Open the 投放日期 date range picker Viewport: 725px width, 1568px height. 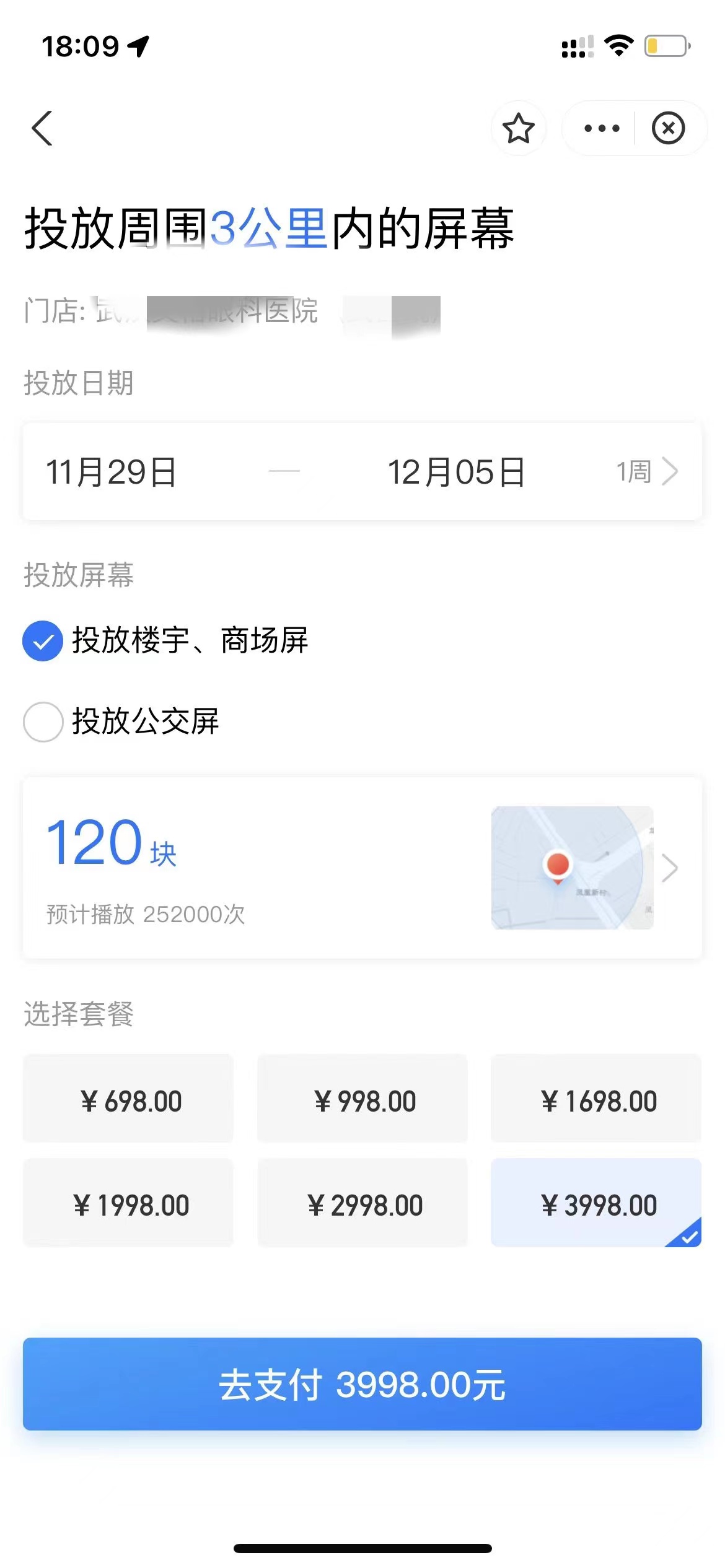point(362,472)
